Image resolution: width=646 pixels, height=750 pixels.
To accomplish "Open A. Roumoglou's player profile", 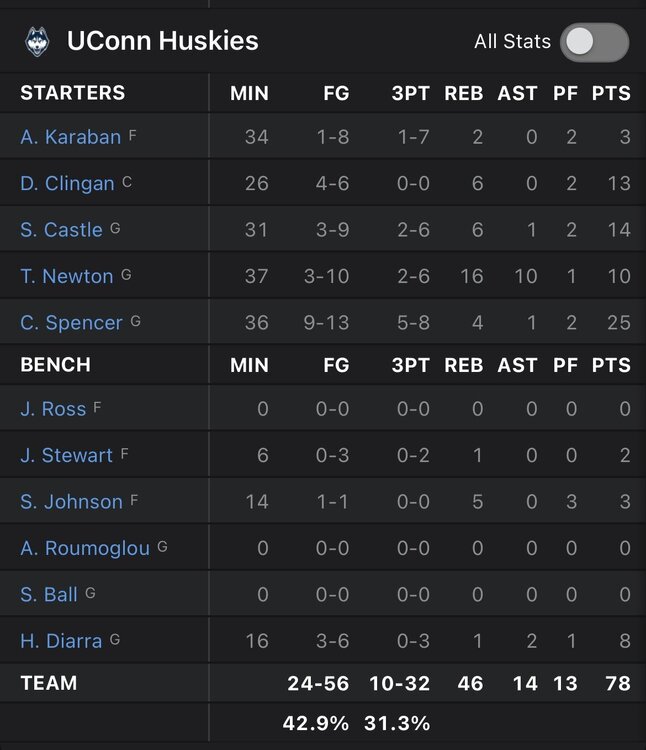I will tap(85, 548).
